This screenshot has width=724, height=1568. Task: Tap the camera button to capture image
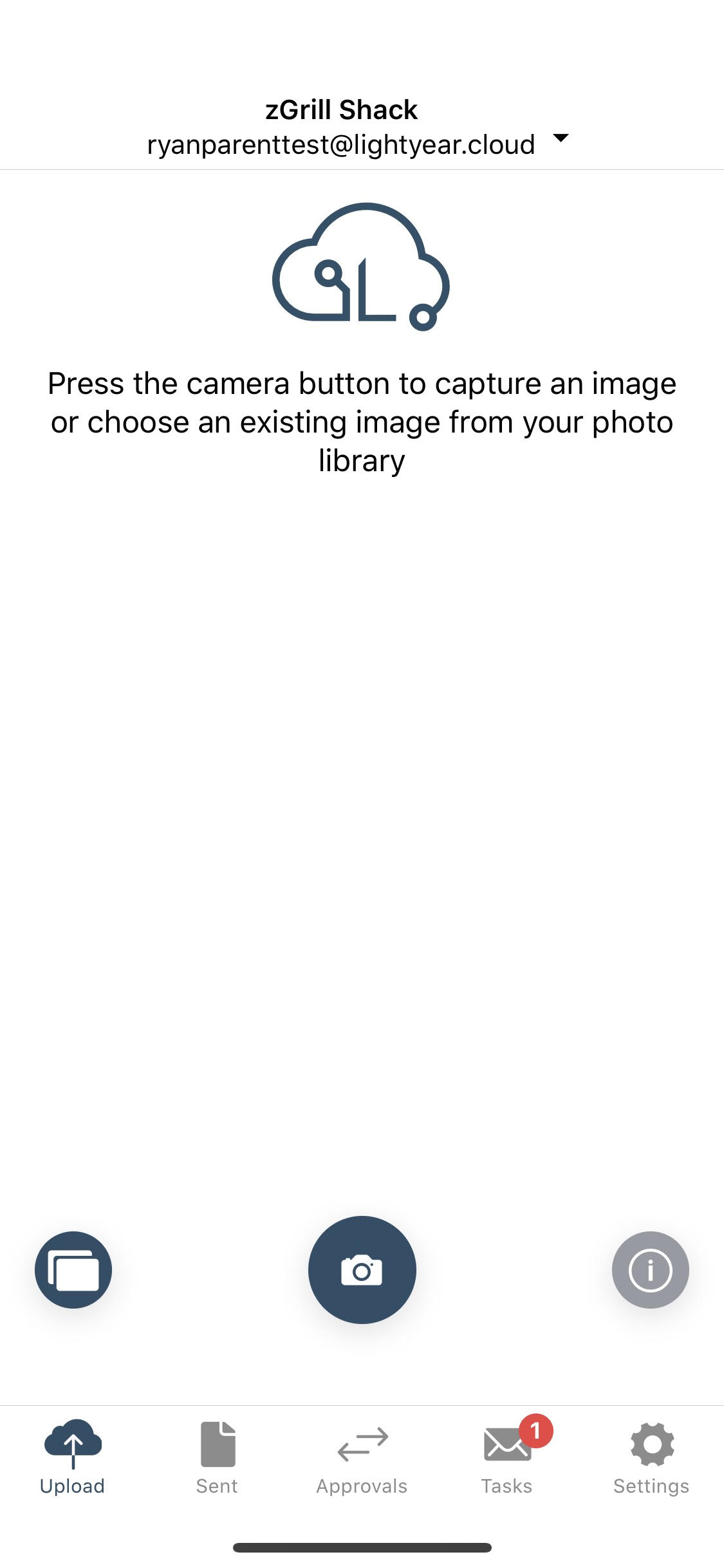362,1269
